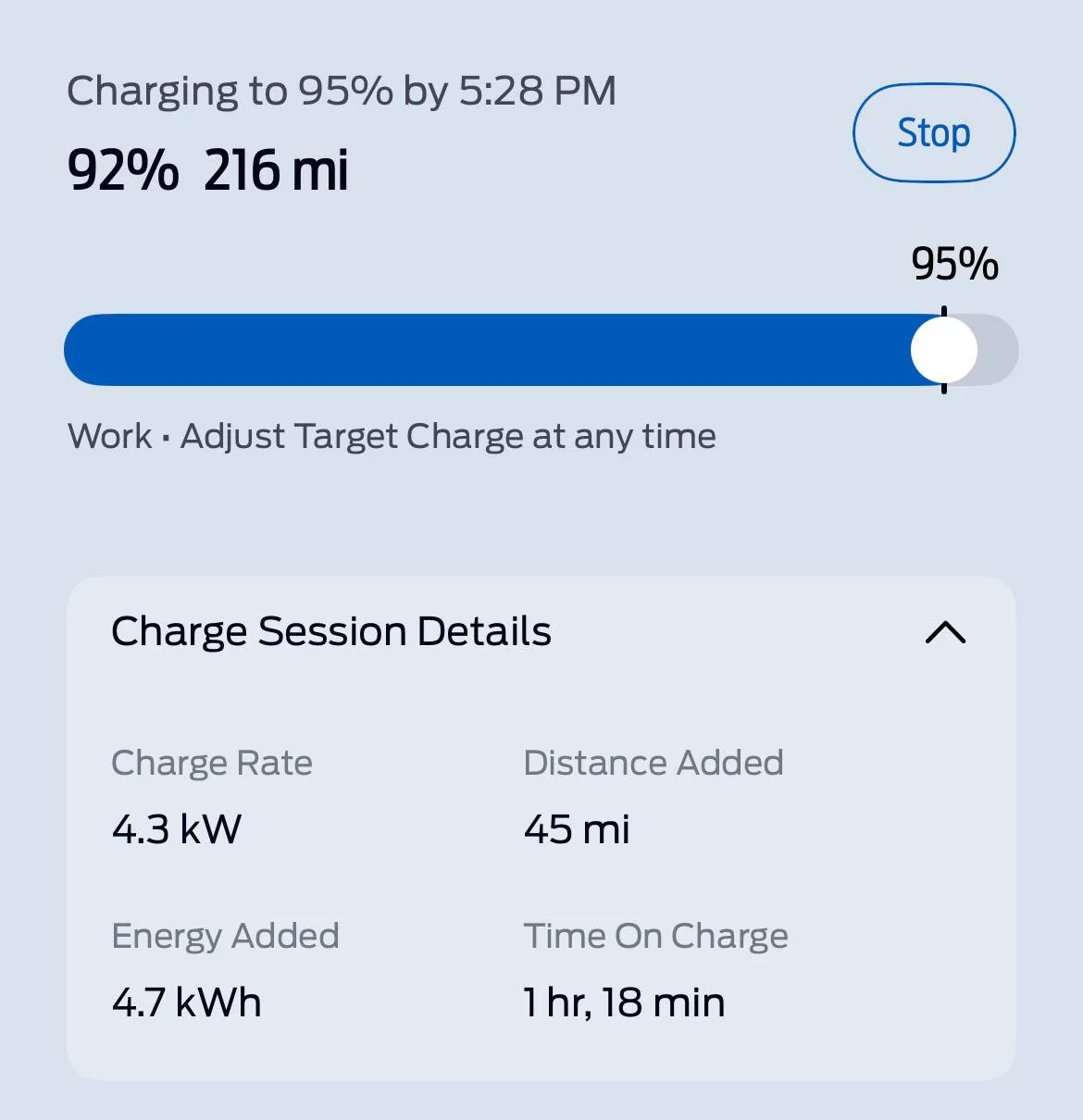The width and height of the screenshot is (1083, 1120).
Task: Stop the current charging session
Action: pyautogui.click(x=933, y=133)
